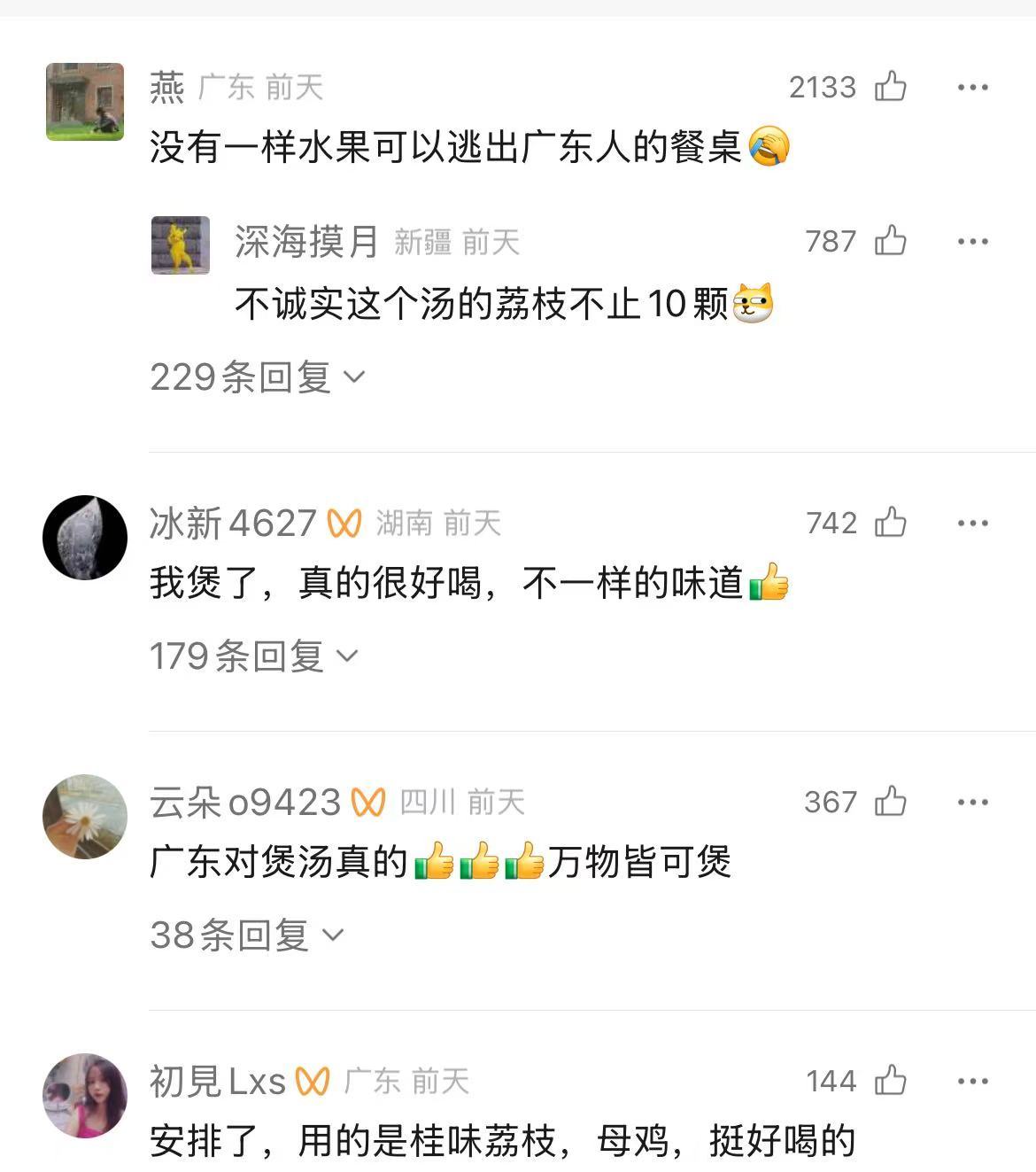Image resolution: width=1036 pixels, height=1172 pixels.
Task: Open 初見Lxs's profile avatar
Action: pyautogui.click(x=85, y=1096)
